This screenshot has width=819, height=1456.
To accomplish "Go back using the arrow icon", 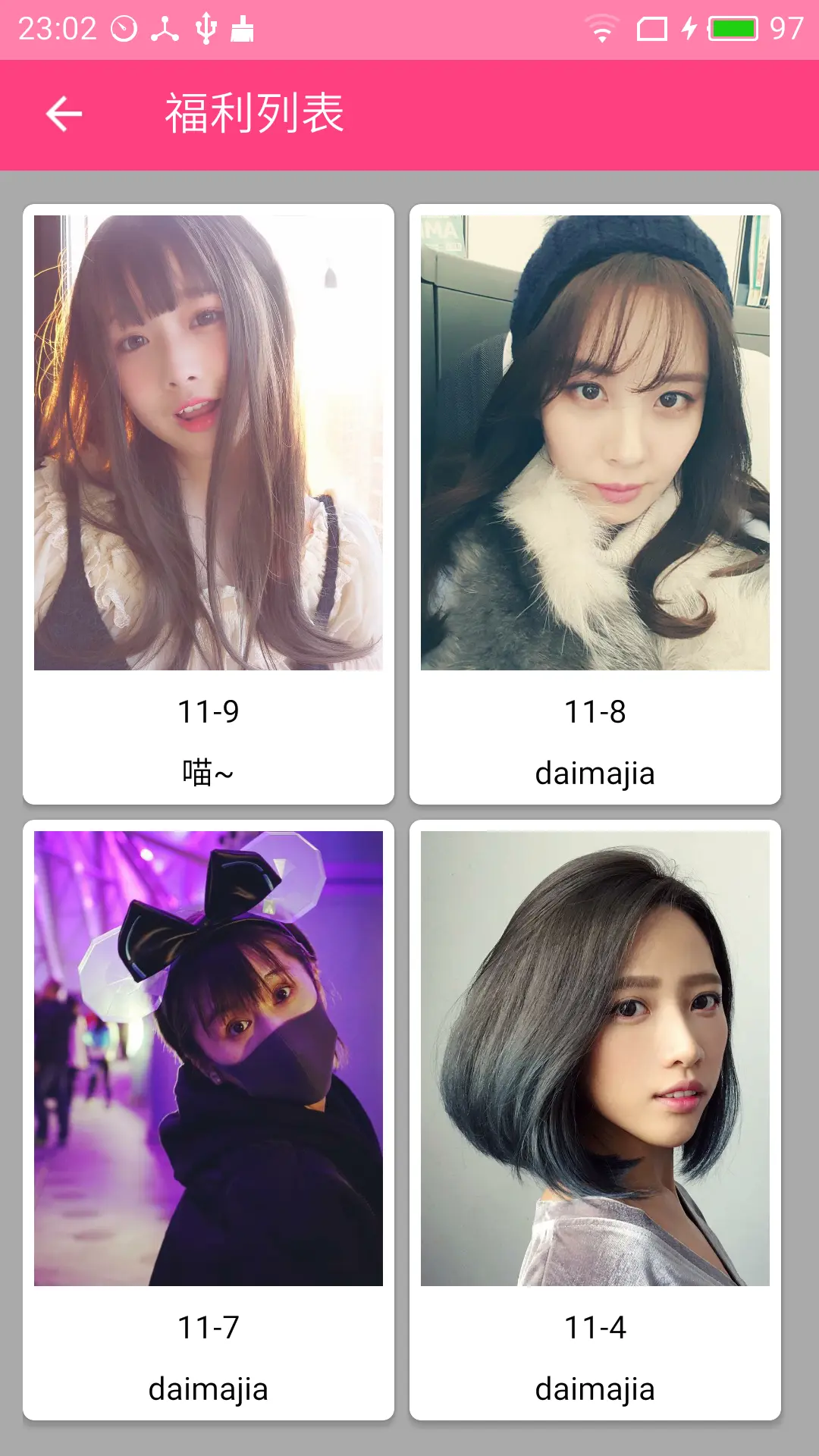I will coord(64,115).
